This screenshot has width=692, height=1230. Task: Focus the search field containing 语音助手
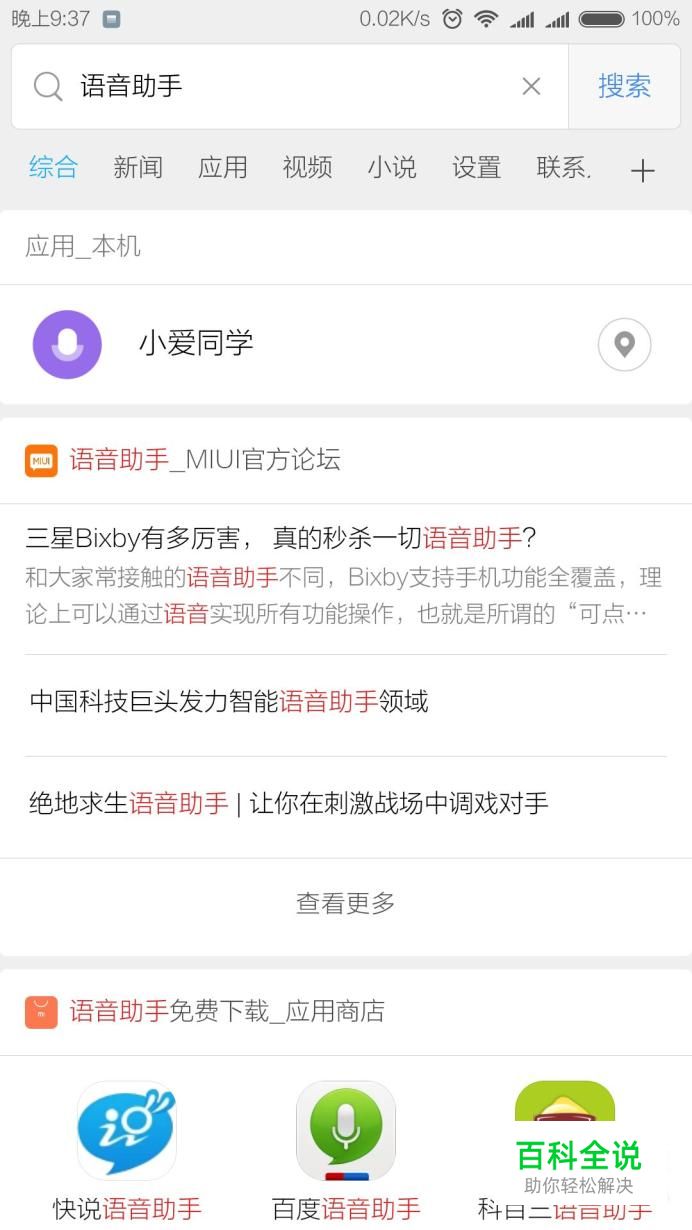[290, 87]
